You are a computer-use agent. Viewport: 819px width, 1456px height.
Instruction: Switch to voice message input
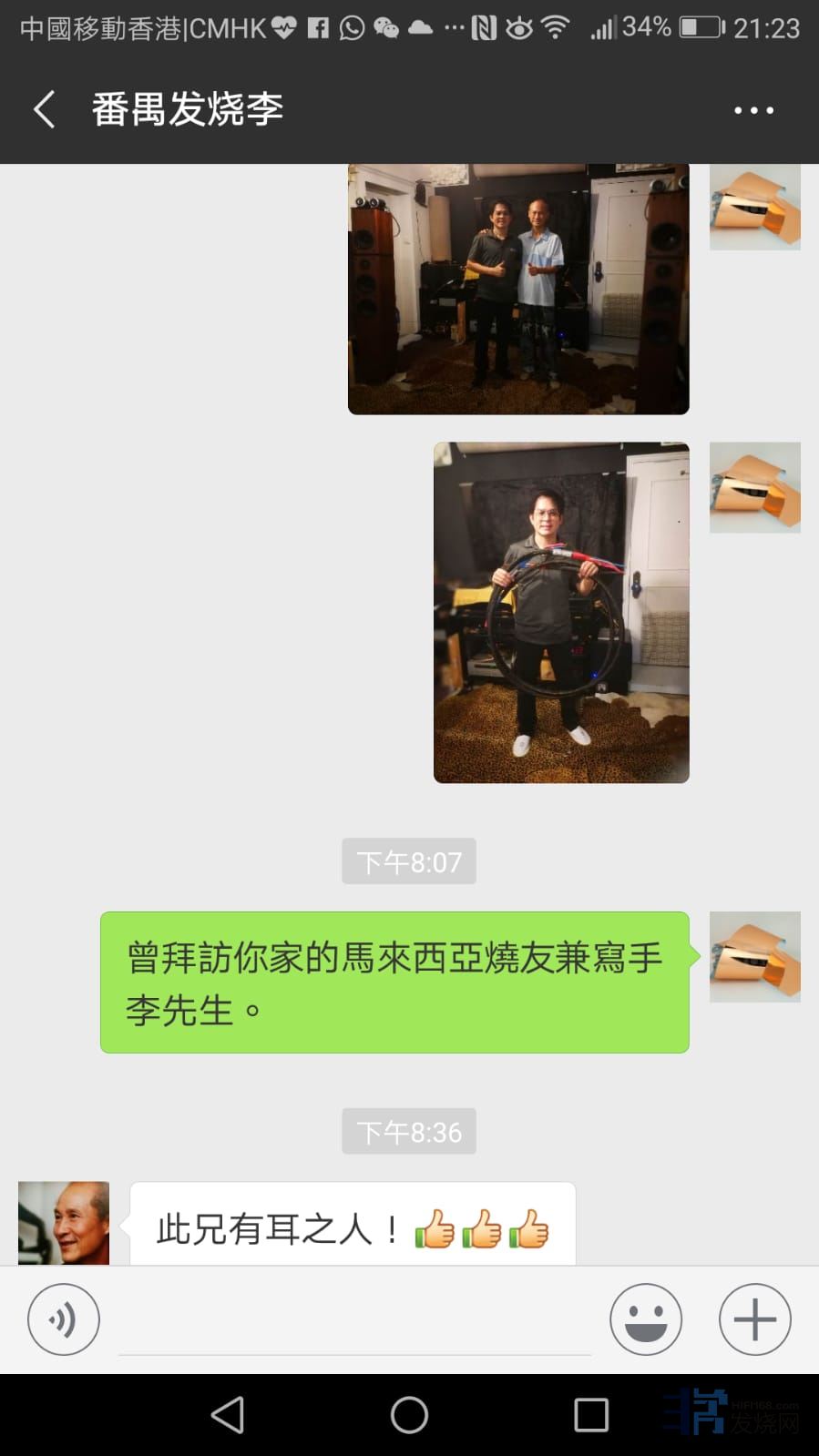coord(63,1319)
